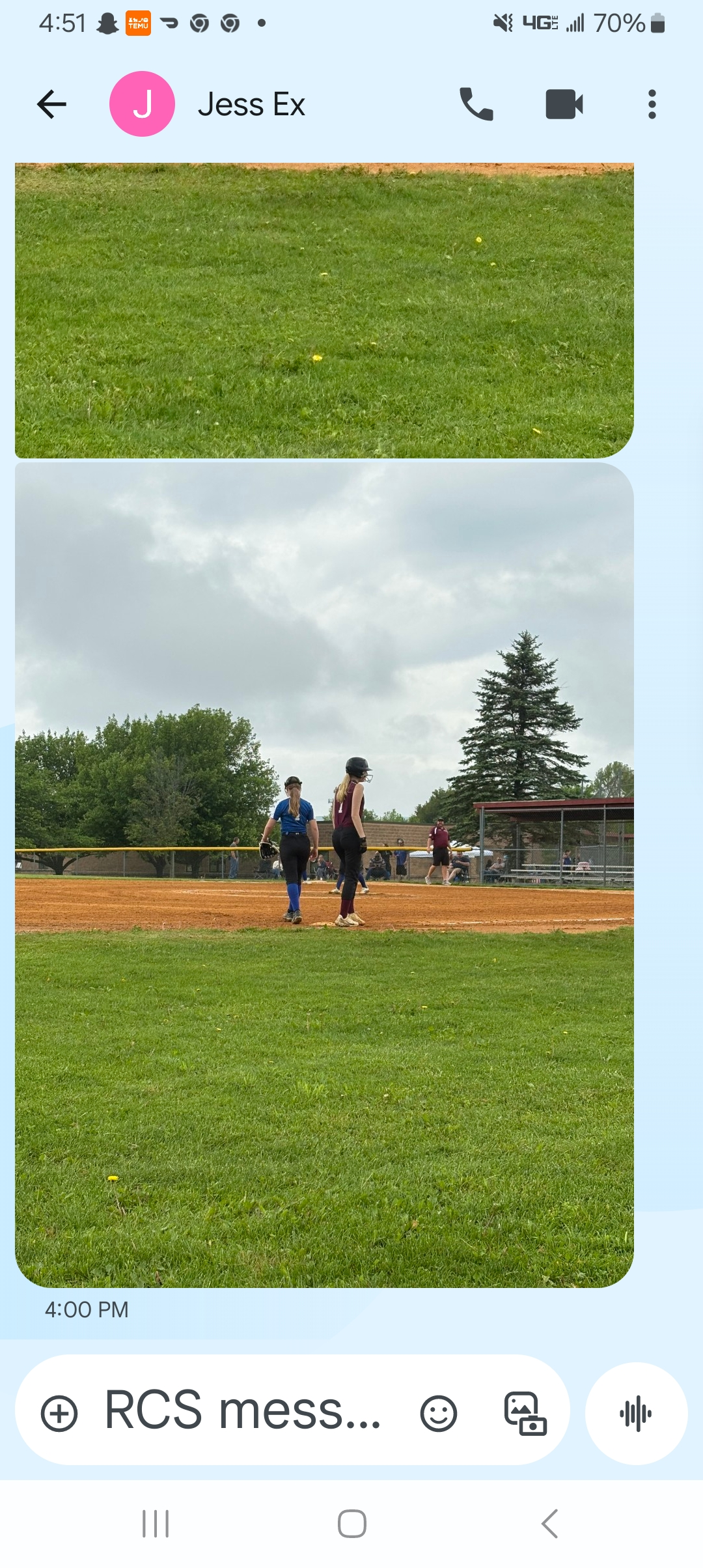Open the softball game photo
703x1568 pixels.
[x=324, y=874]
